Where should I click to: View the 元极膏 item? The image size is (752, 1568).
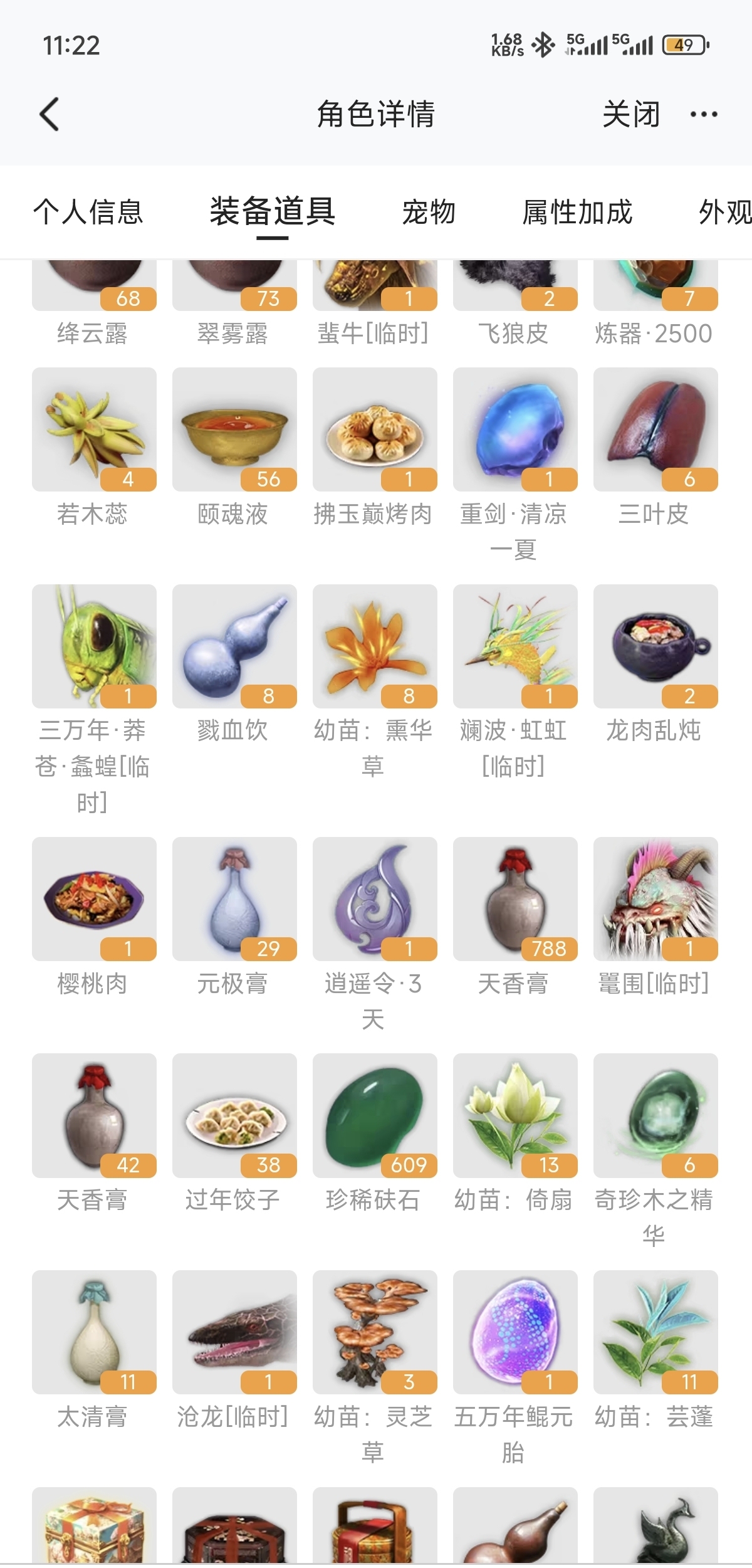234,898
